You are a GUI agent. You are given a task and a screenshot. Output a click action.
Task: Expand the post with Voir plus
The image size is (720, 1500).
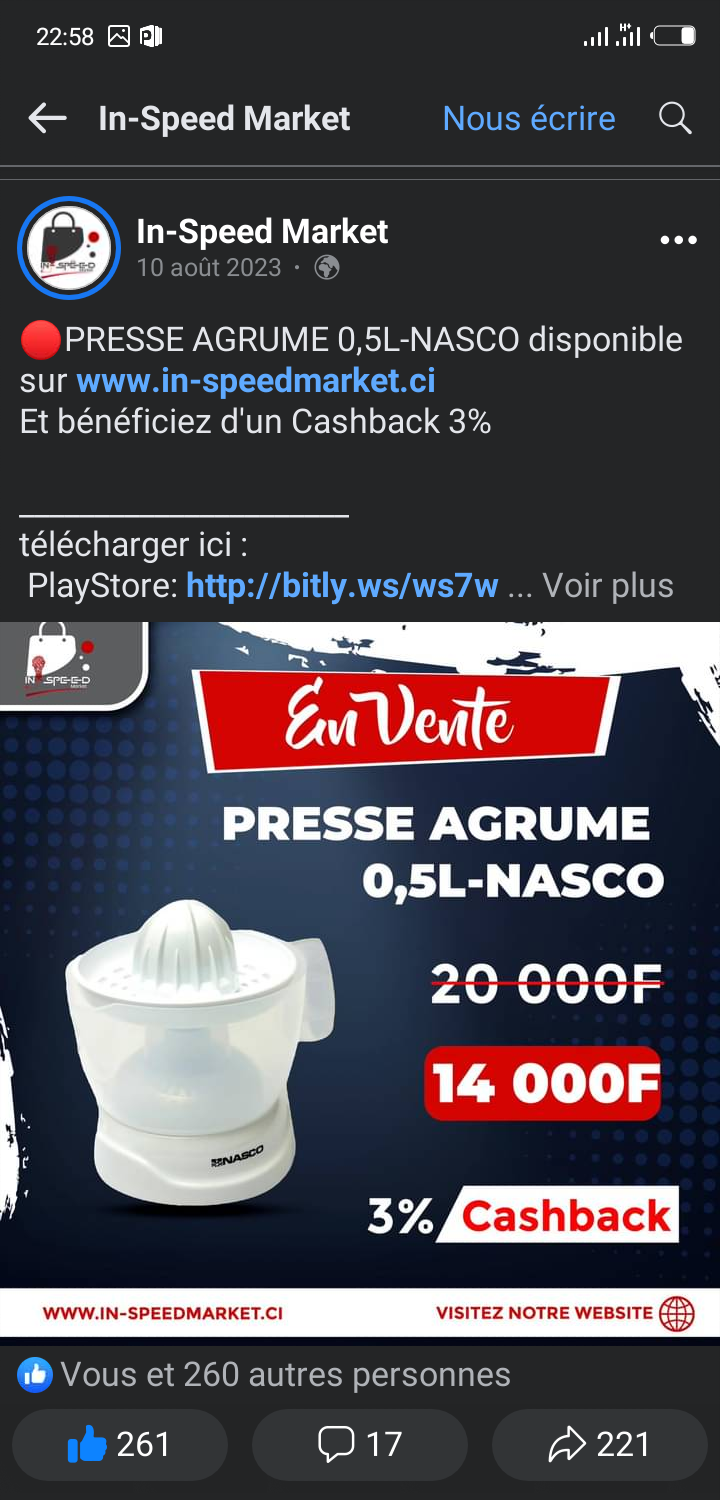point(607,585)
